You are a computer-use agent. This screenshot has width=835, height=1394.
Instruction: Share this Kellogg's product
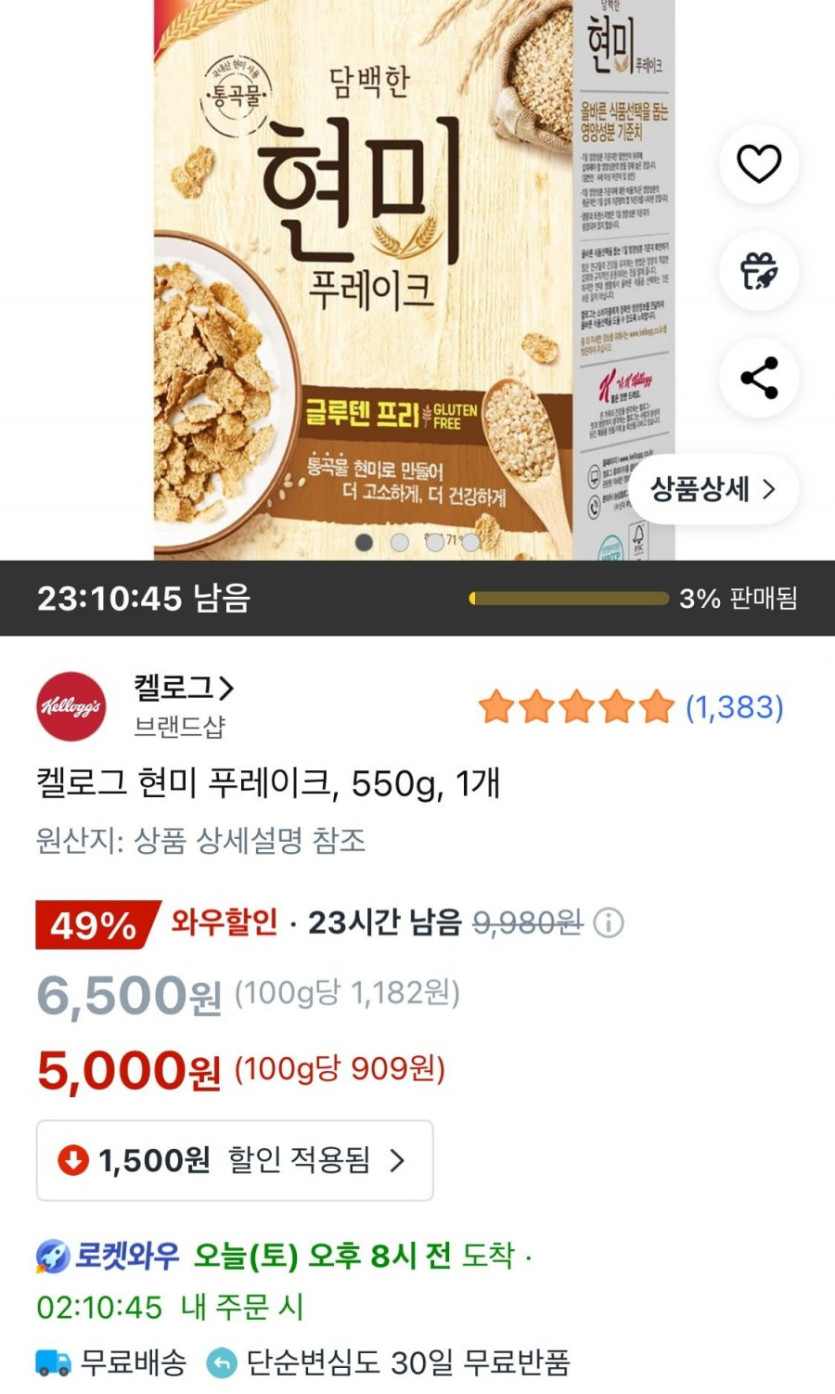759,378
